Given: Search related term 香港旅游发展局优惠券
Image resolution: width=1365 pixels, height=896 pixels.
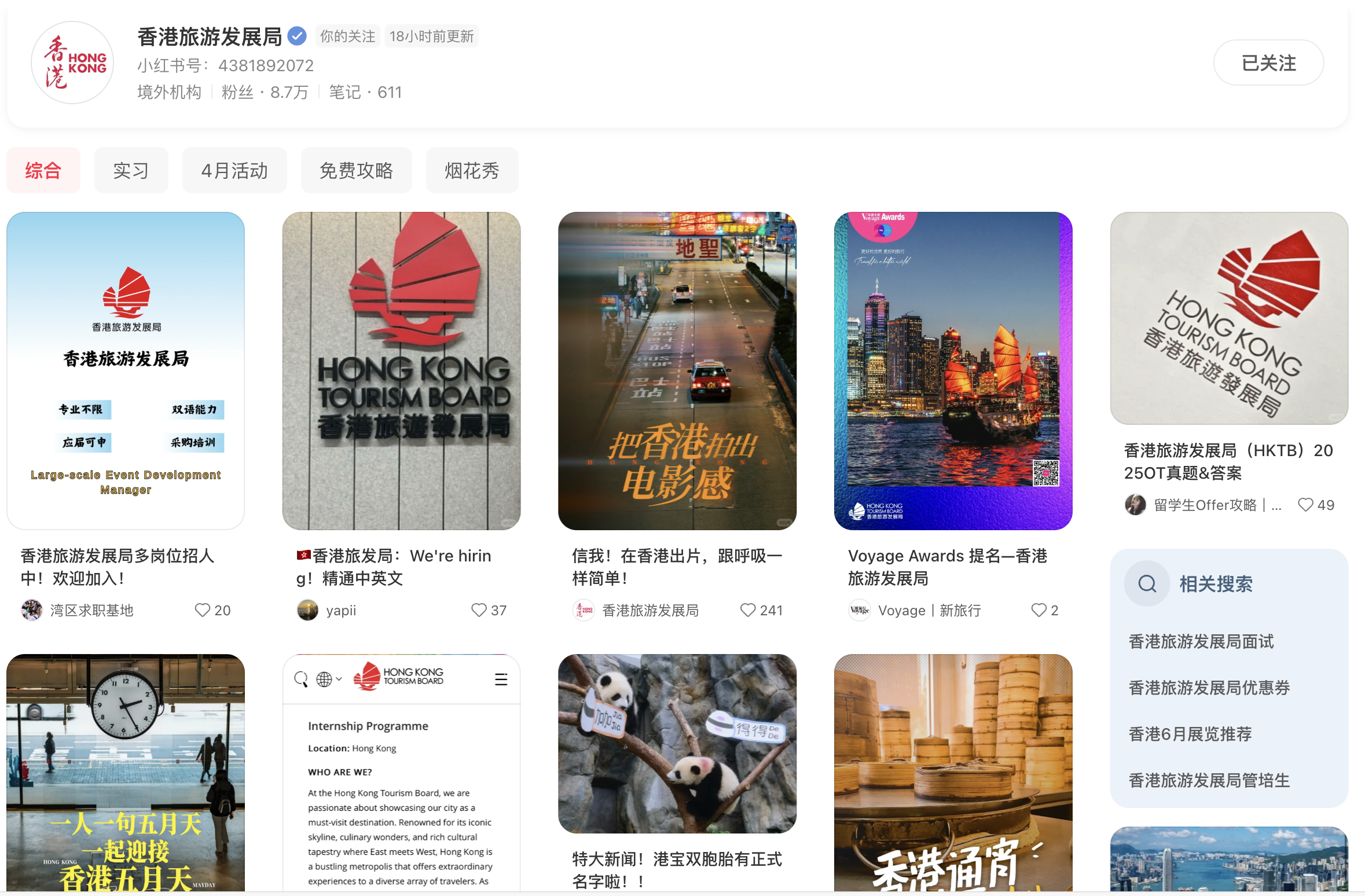Looking at the screenshot, I should [1209, 688].
